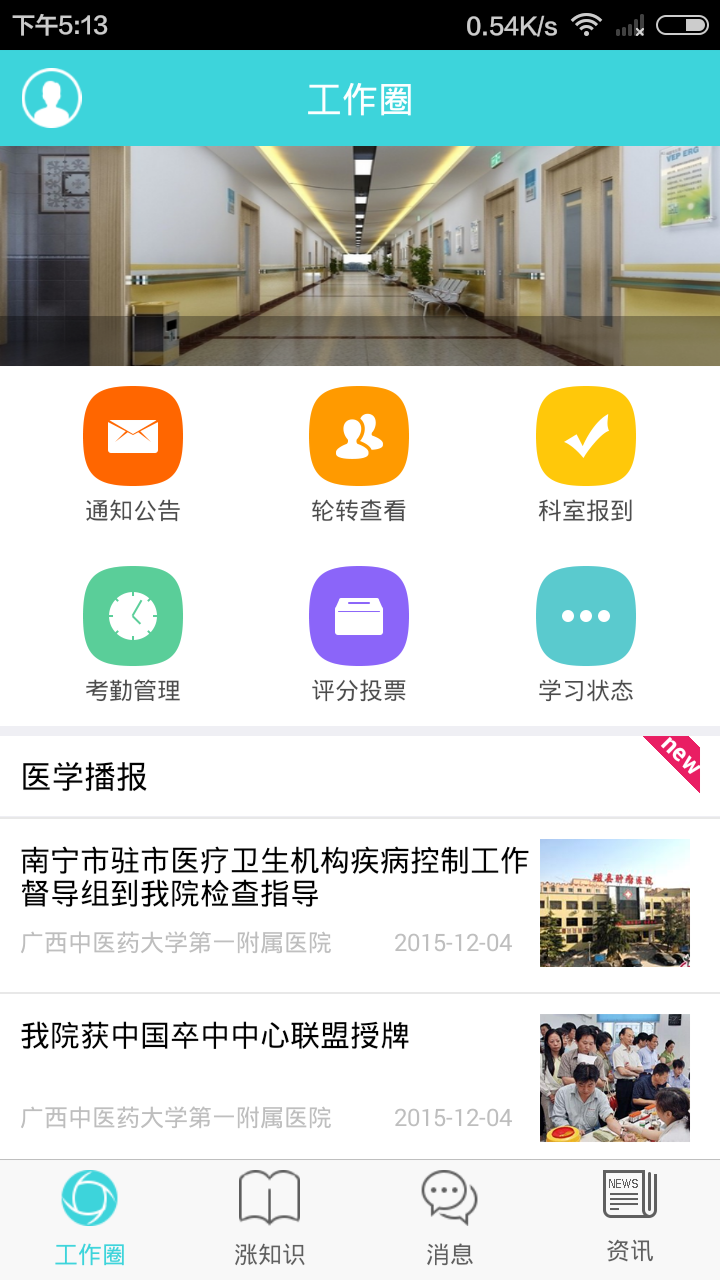Open 科室报到 department check-in

pyautogui.click(x=586, y=435)
